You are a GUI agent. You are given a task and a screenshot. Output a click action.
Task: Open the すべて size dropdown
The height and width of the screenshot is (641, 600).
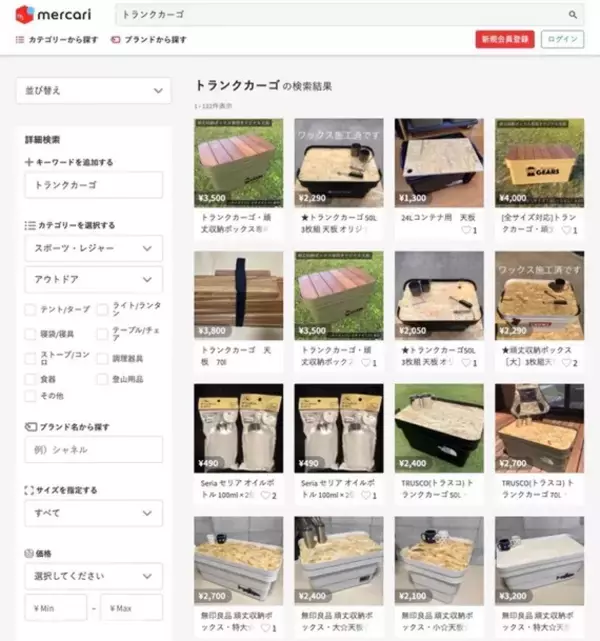[x=93, y=513]
